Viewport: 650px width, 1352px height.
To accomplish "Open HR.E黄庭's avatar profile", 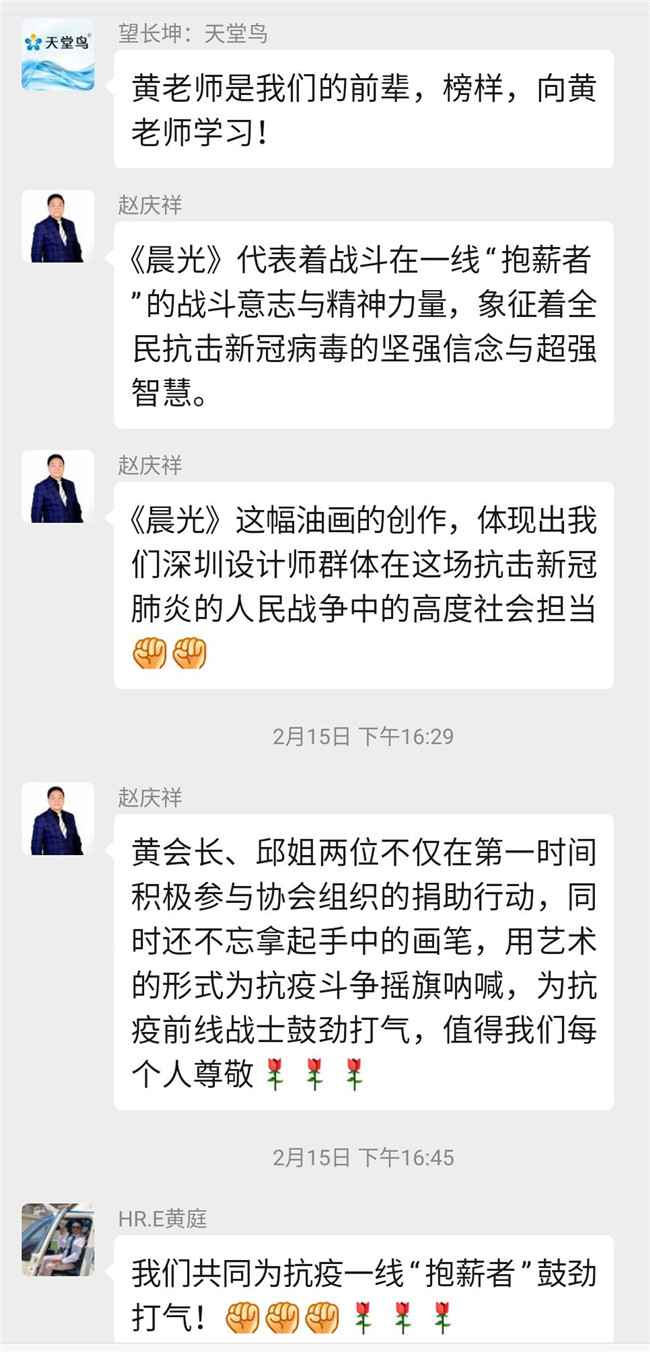I will pos(58,1240).
